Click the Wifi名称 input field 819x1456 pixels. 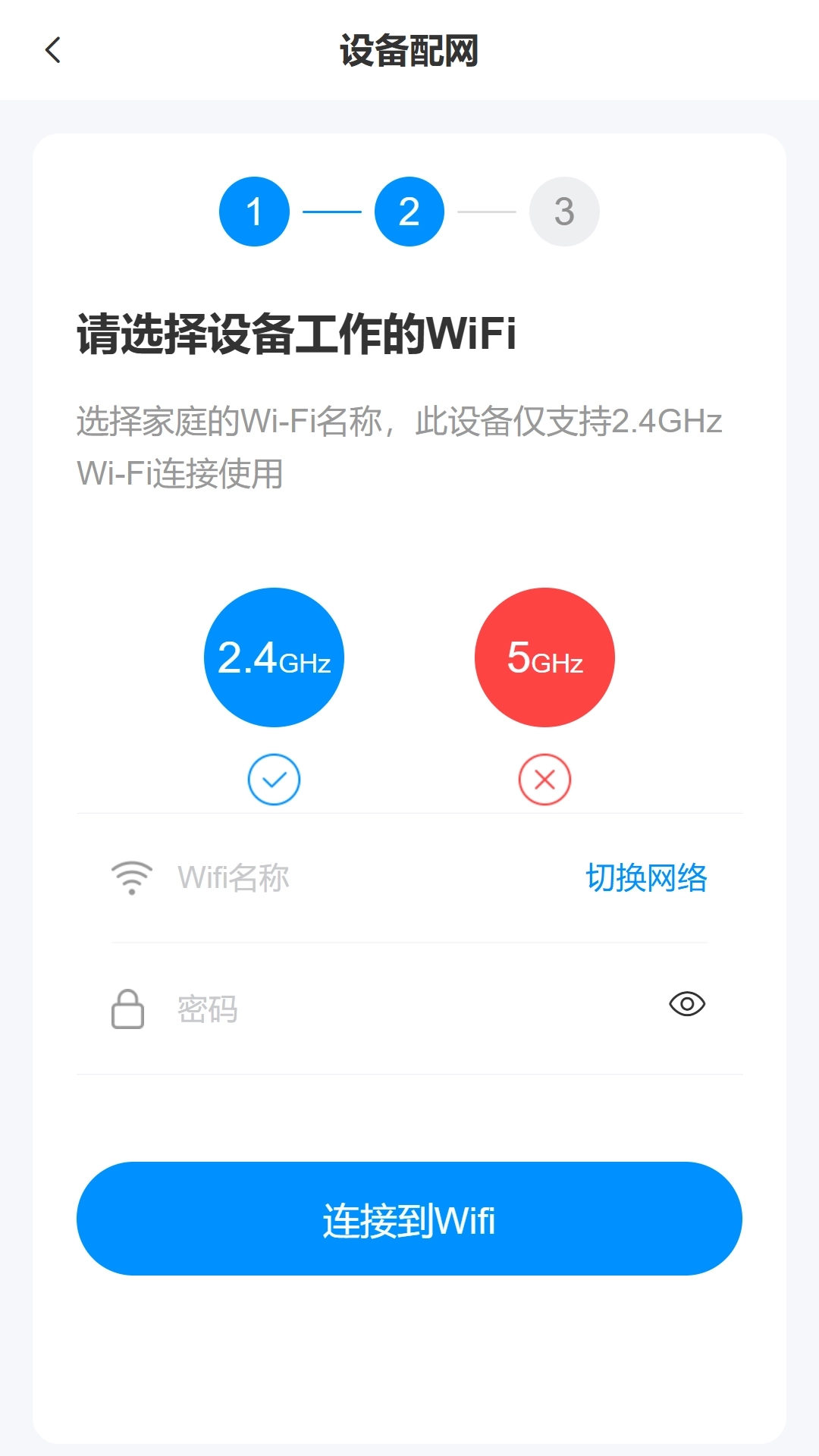(341, 877)
